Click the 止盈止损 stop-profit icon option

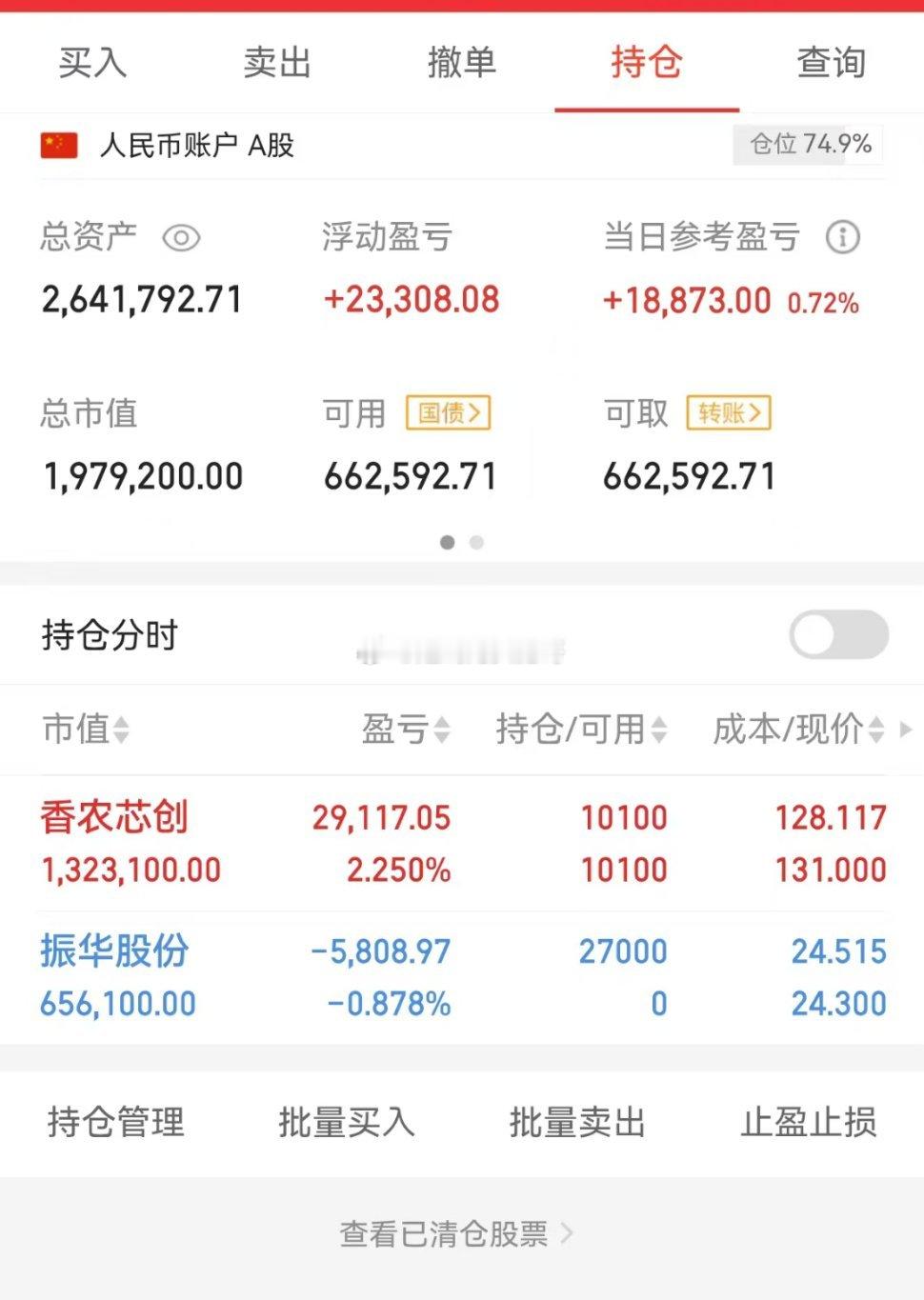pos(809,1123)
